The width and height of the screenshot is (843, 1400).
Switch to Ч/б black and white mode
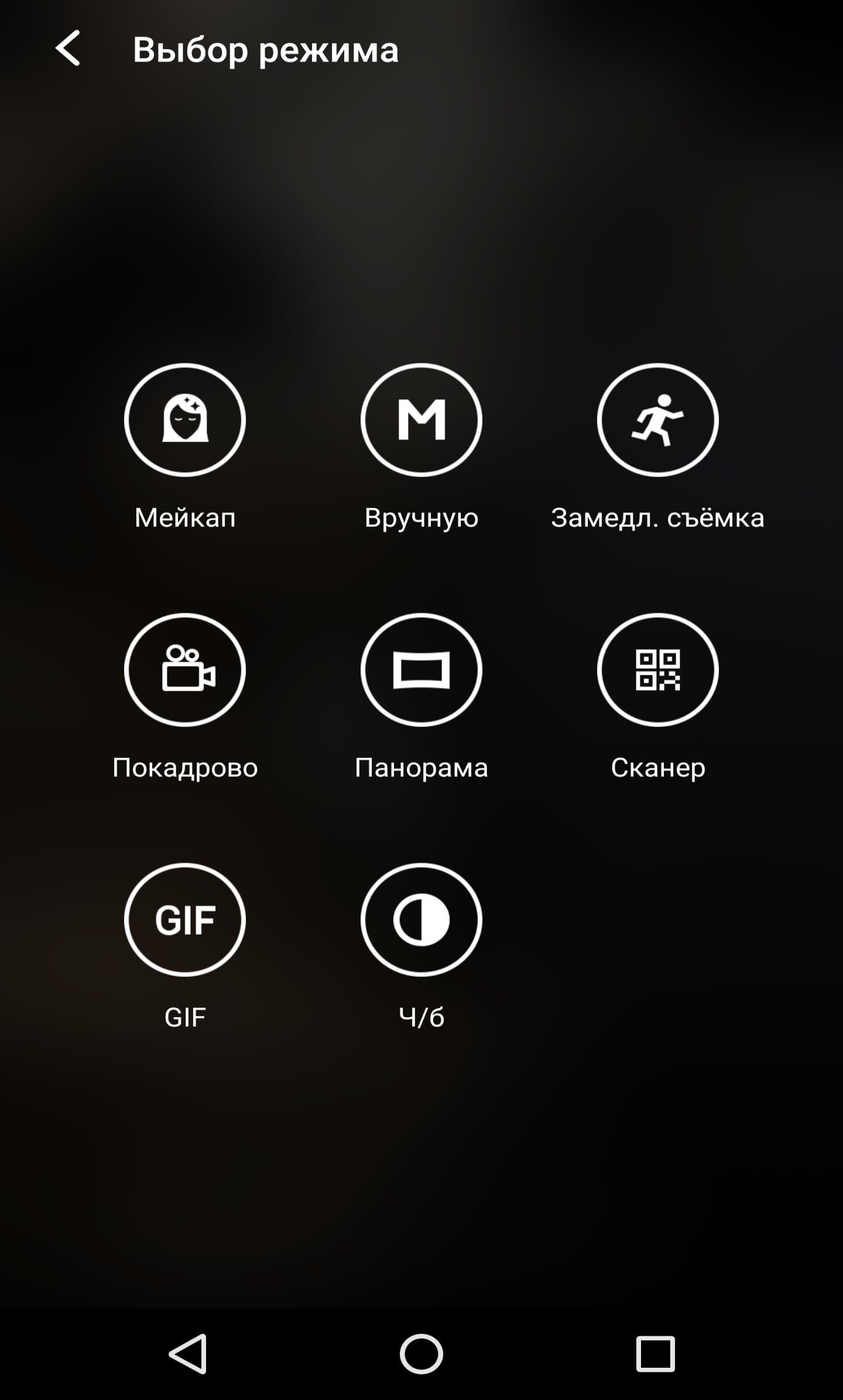pyautogui.click(x=421, y=919)
